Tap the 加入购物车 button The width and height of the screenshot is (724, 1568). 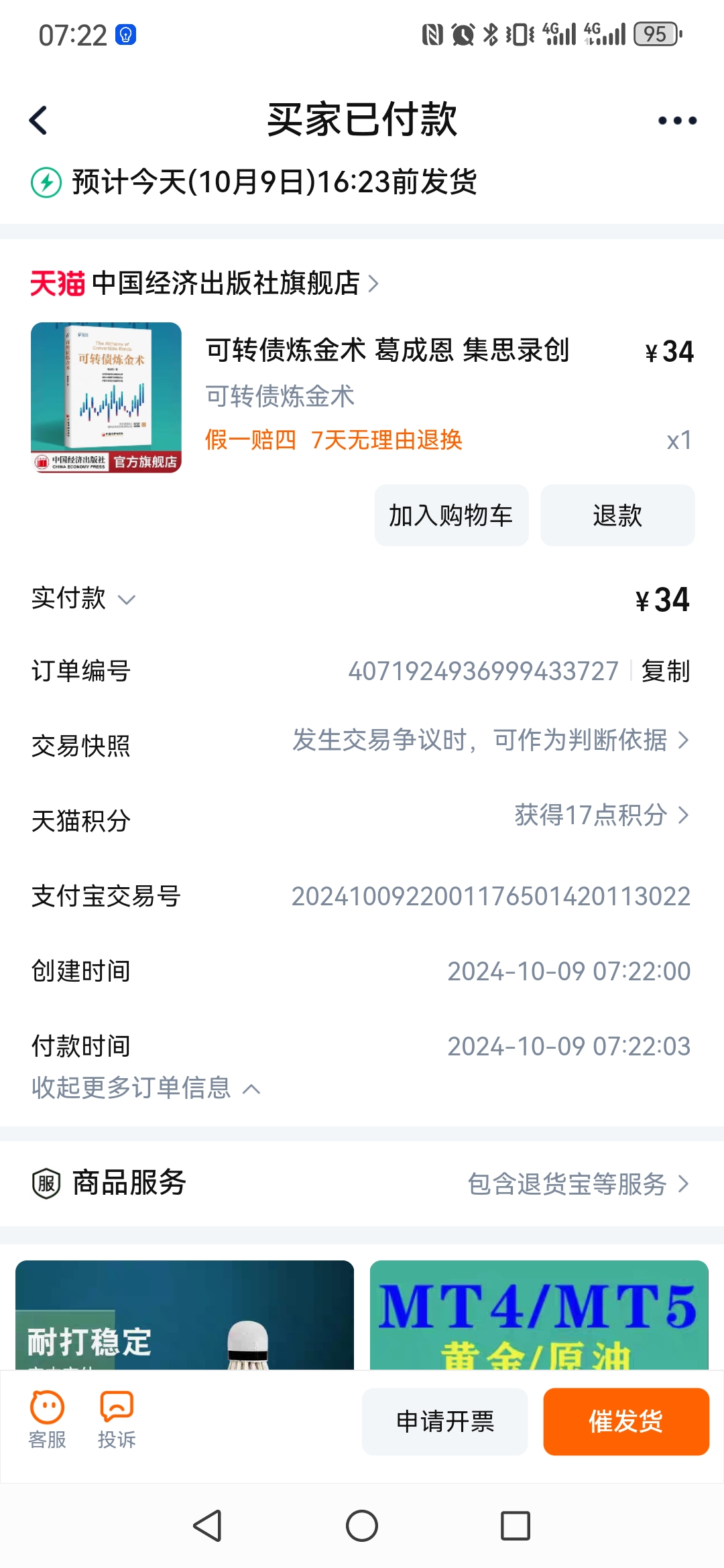451,515
